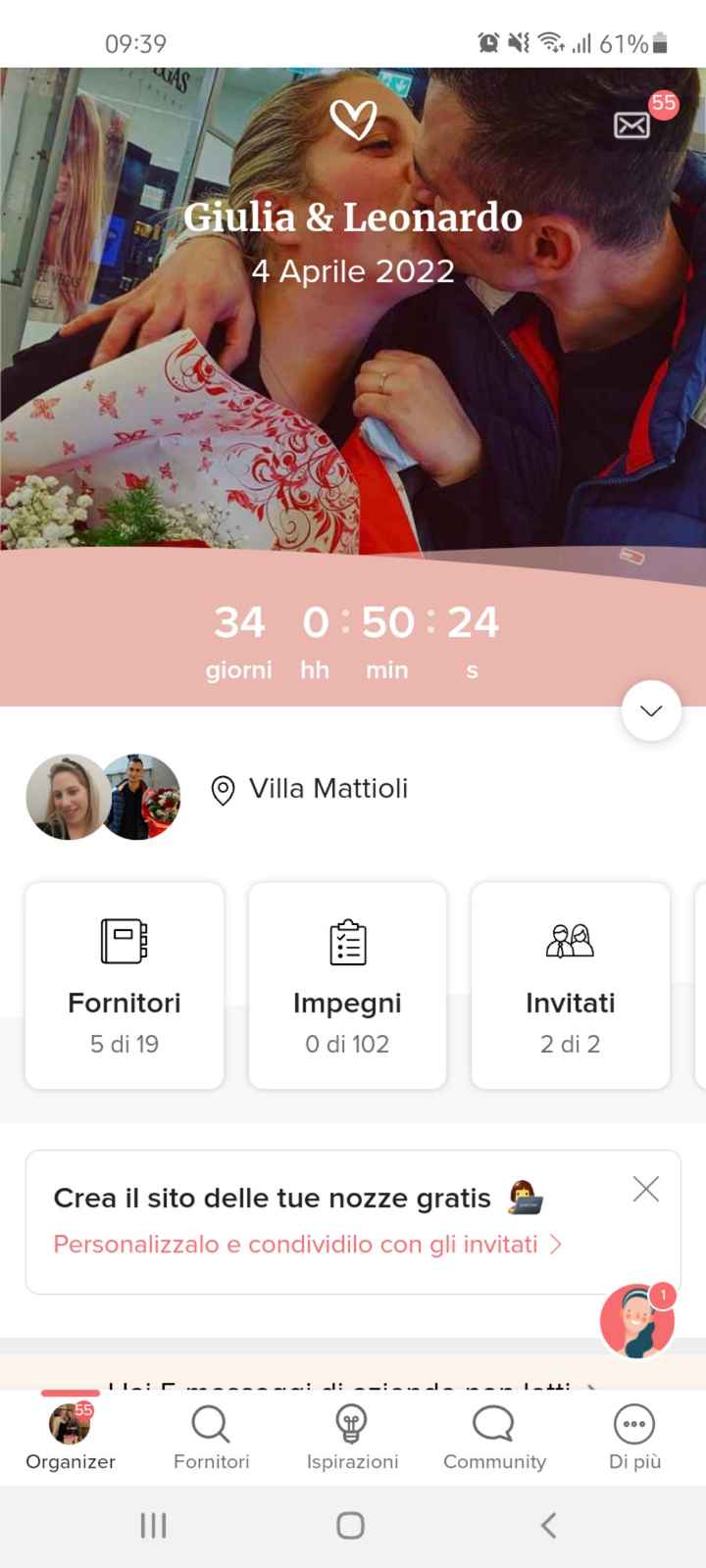Dismiss the wedding website banner
The width and height of the screenshot is (706, 1568).
(x=645, y=1189)
